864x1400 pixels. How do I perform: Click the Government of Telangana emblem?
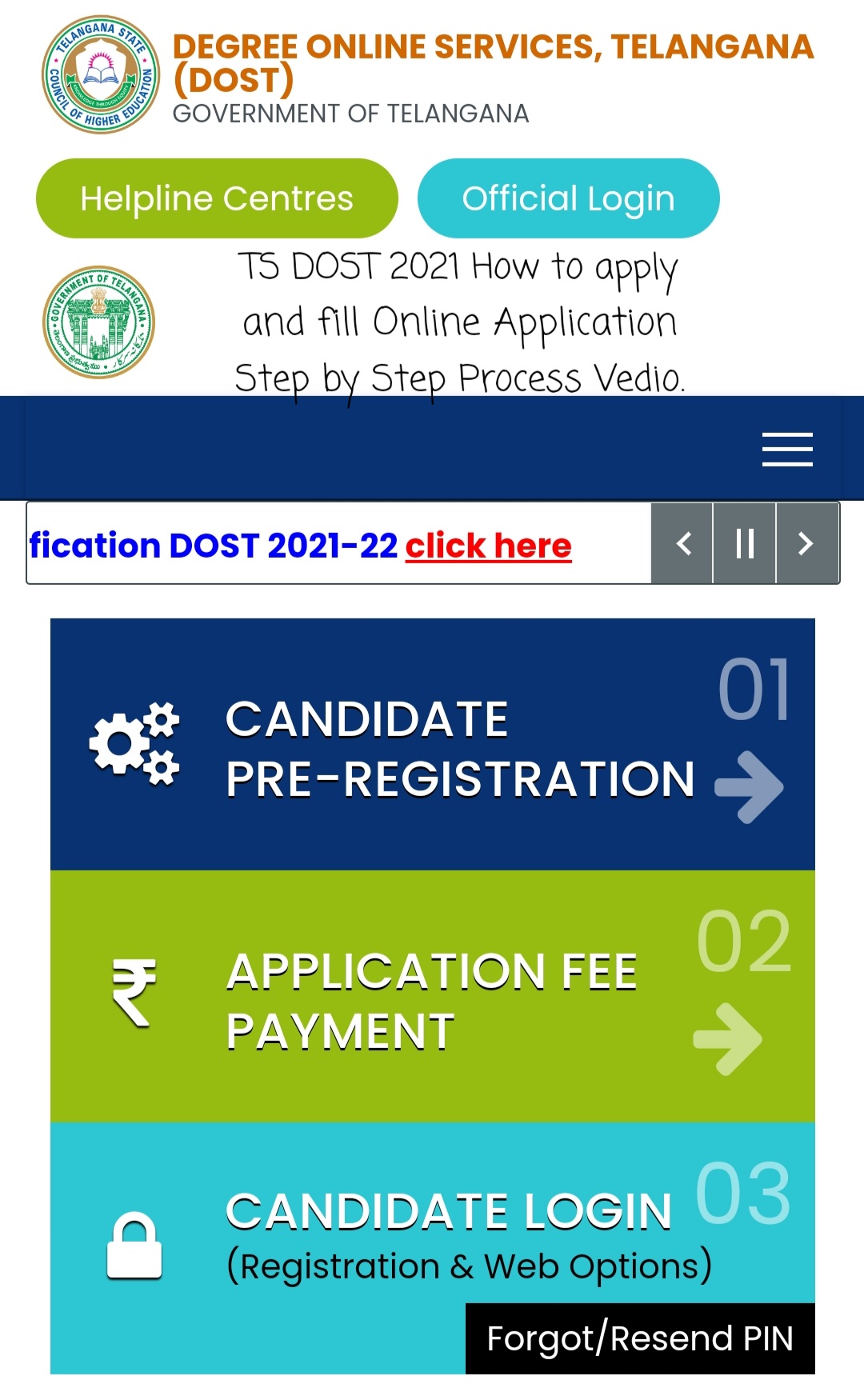[x=98, y=320]
